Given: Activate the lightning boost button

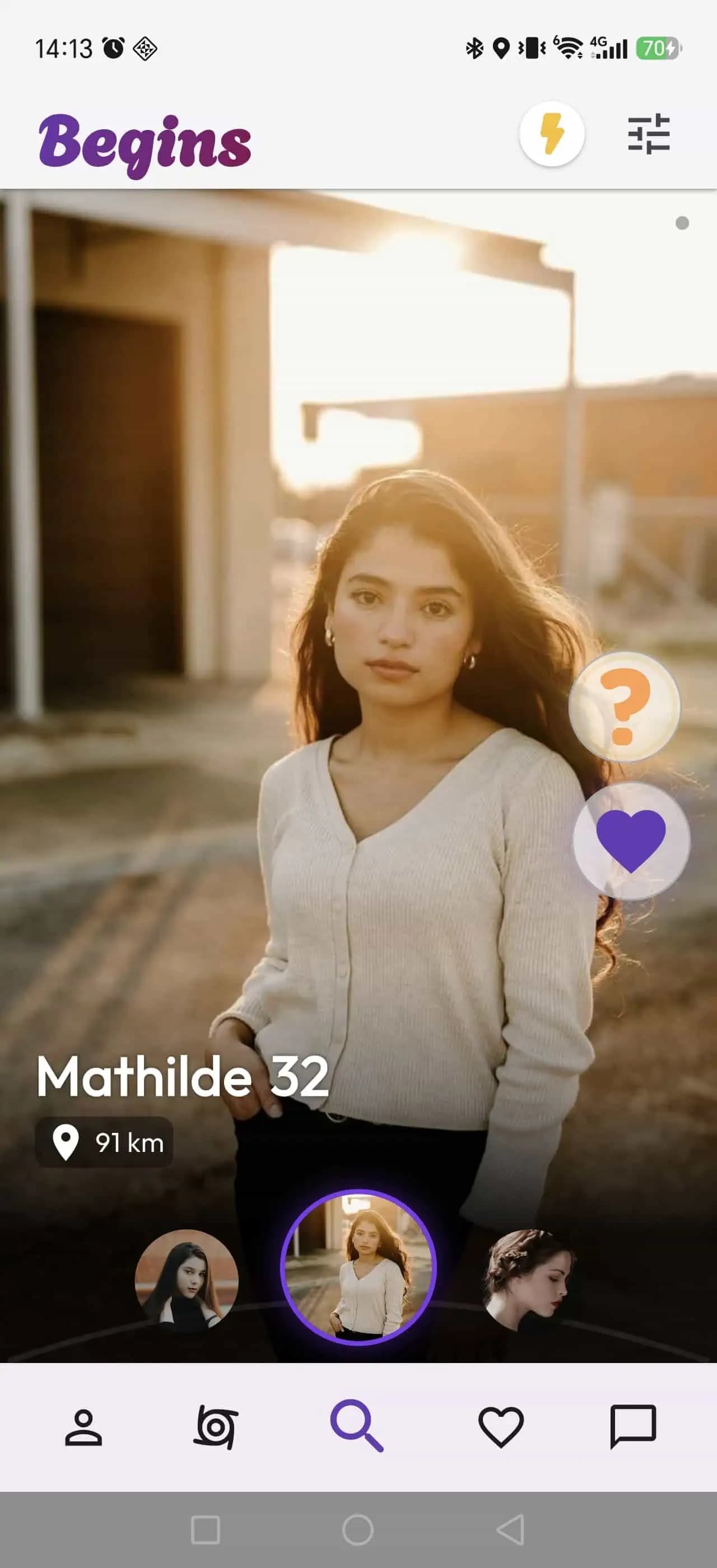Looking at the screenshot, I should pyautogui.click(x=551, y=134).
